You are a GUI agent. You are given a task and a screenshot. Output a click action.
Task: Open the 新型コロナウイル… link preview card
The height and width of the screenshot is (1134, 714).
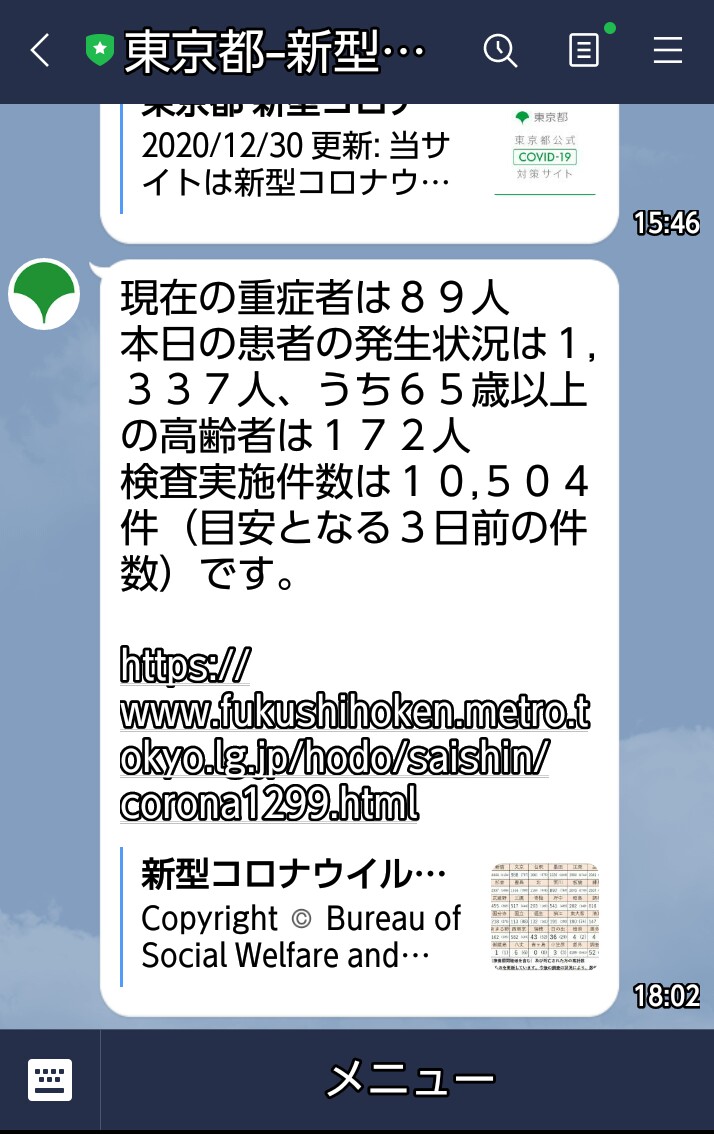point(360,916)
